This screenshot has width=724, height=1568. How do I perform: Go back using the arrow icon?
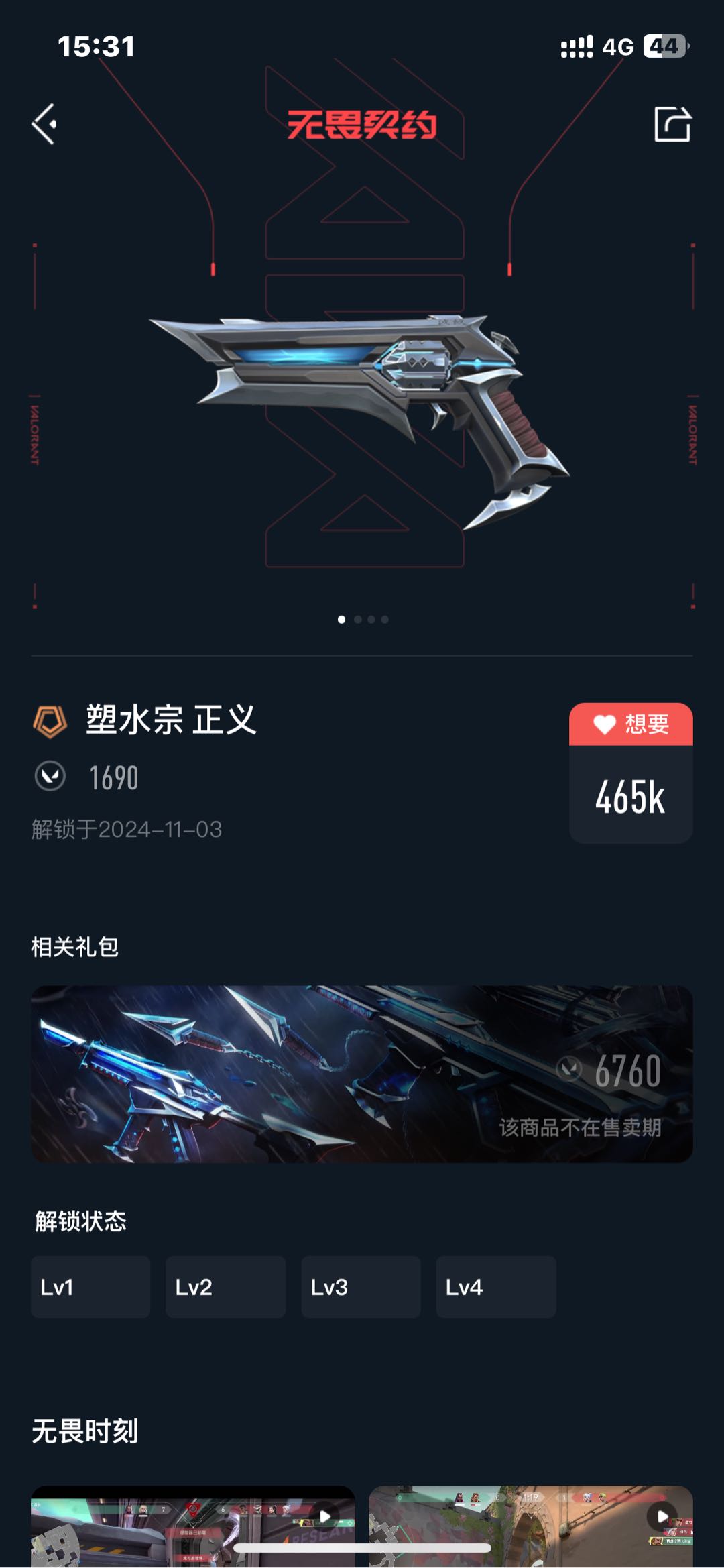44,124
